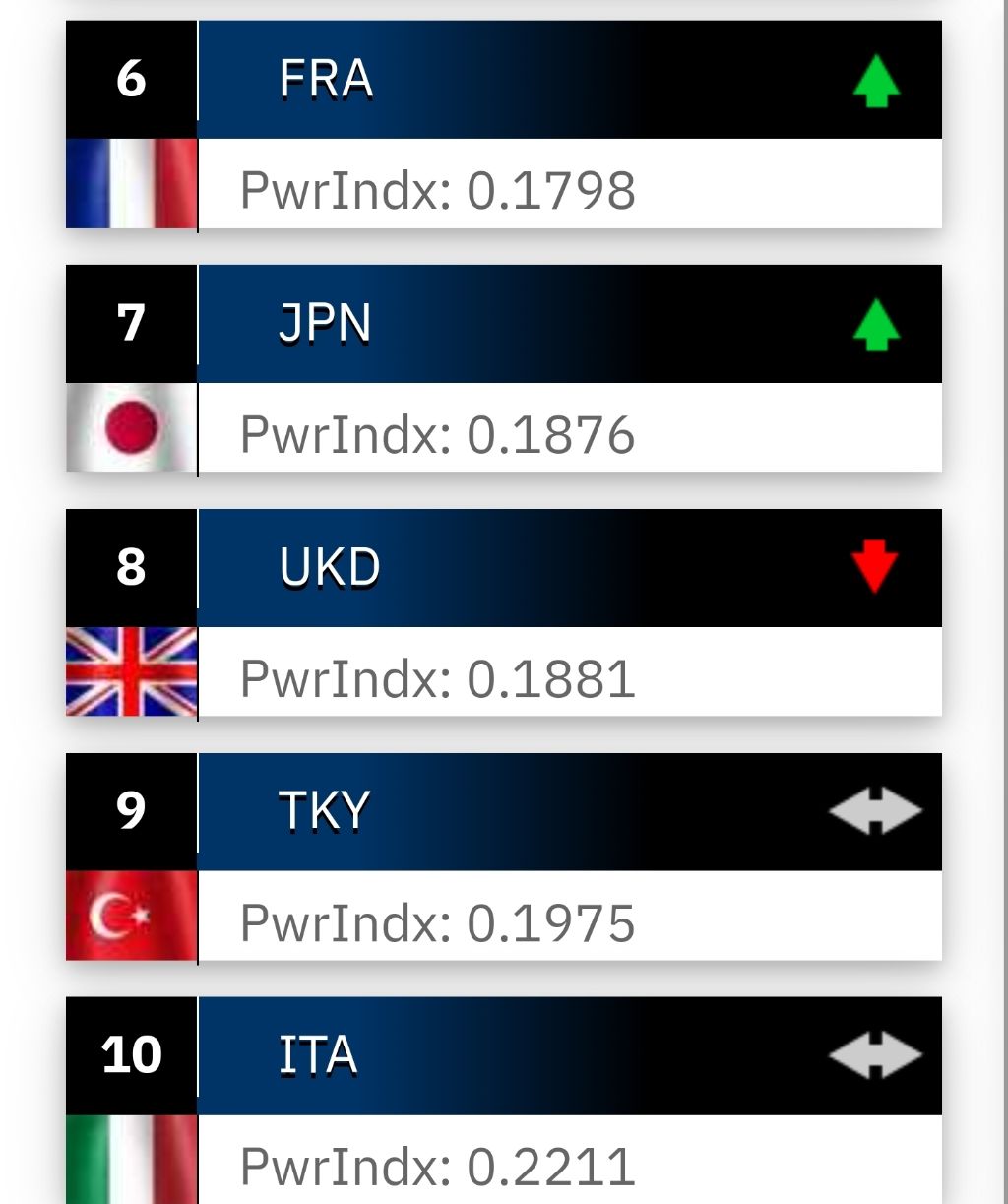
Task: Tap the ITA ranking card
Action: (503, 1100)
